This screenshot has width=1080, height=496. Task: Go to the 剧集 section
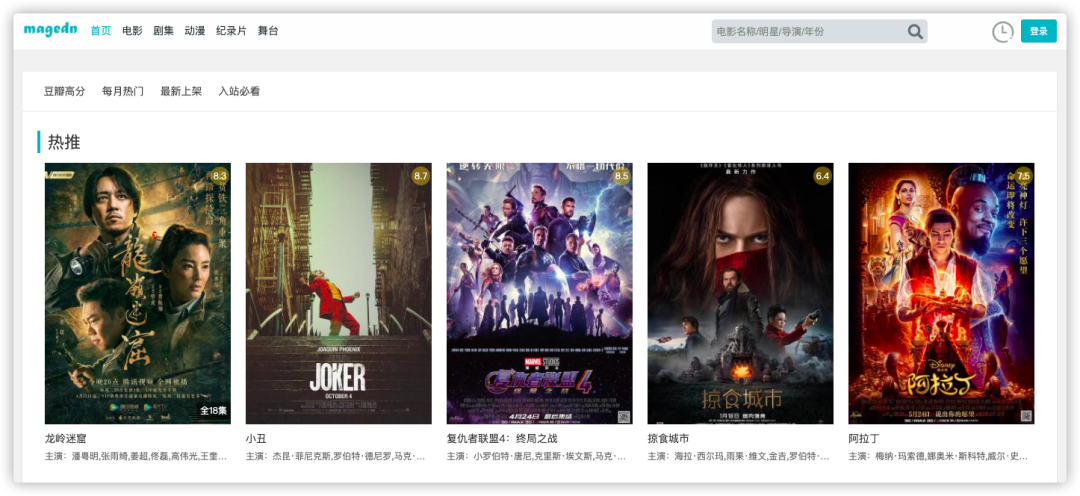[x=163, y=31]
